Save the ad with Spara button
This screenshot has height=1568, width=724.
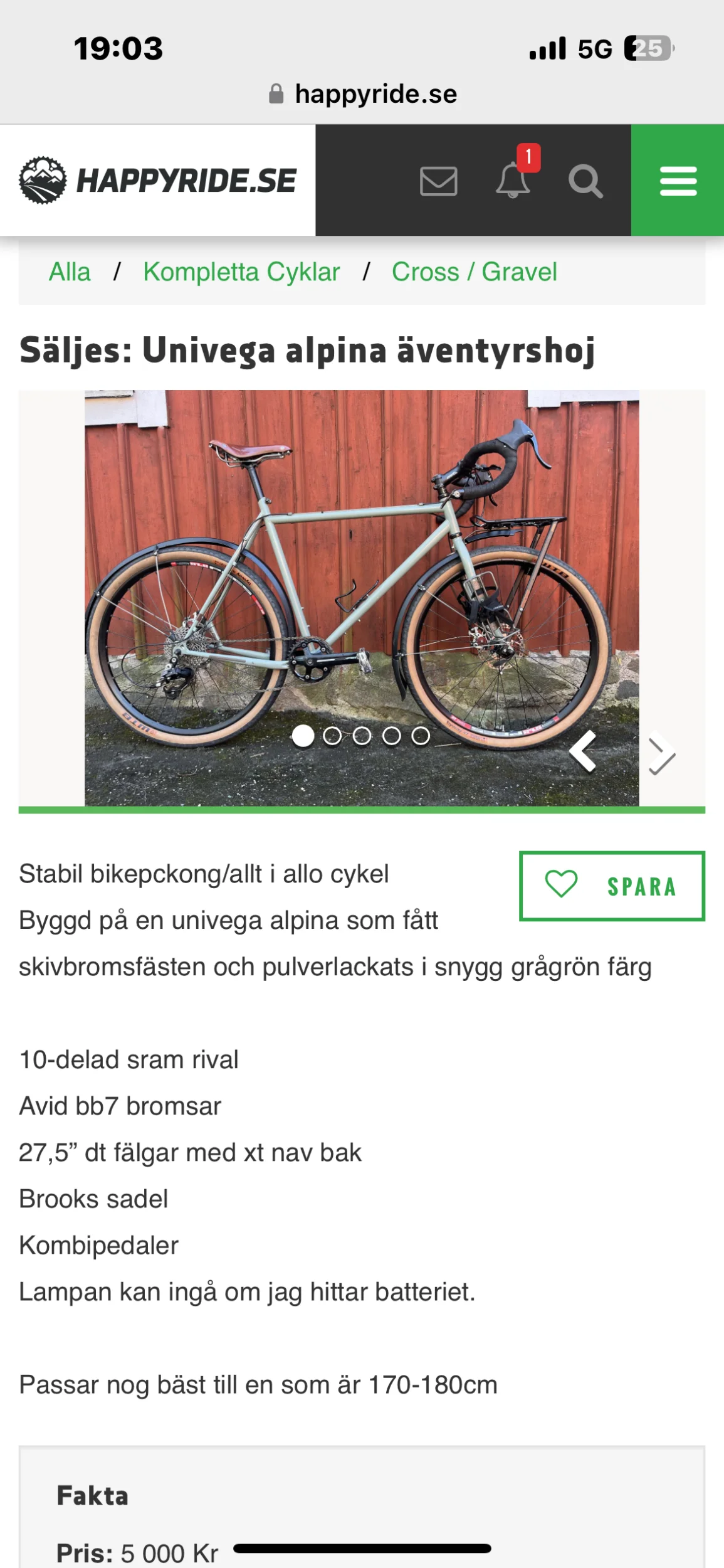coord(611,886)
